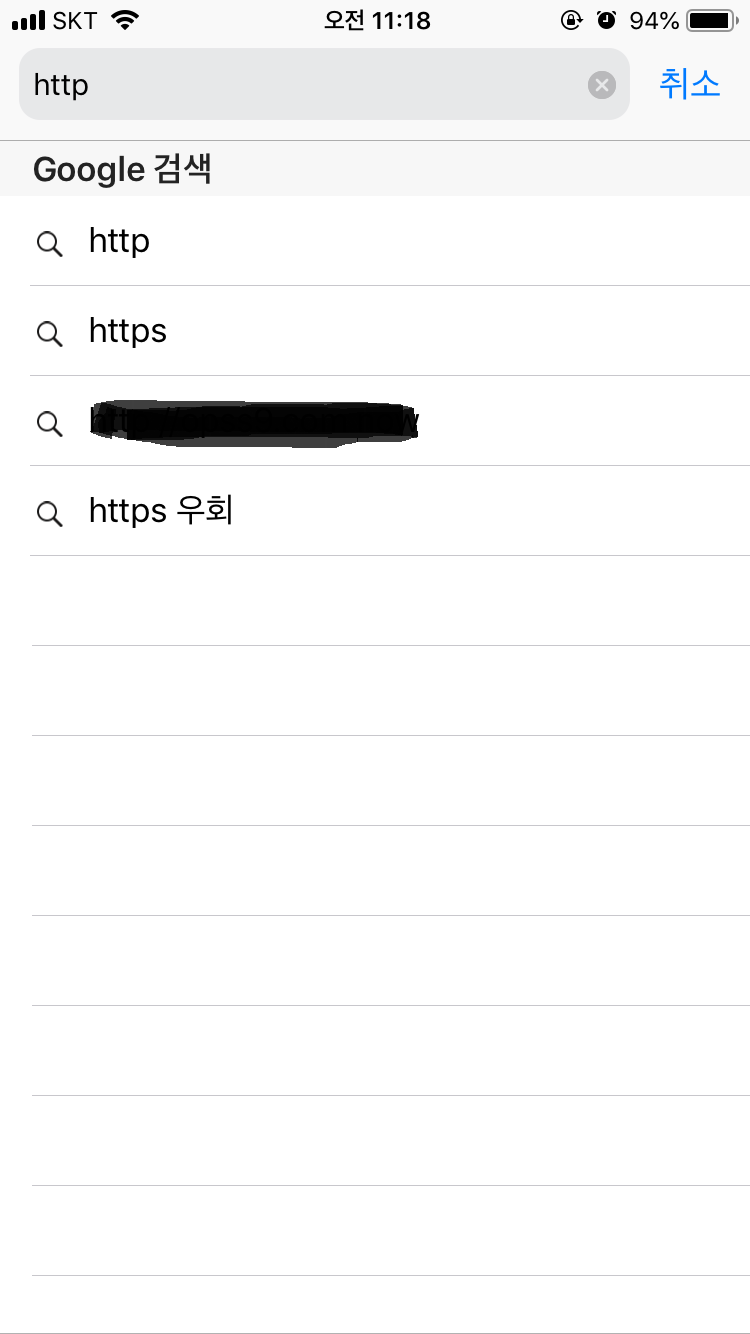Cancel the search with 취소
Image resolution: width=750 pixels, height=1334 pixels.
(x=689, y=85)
